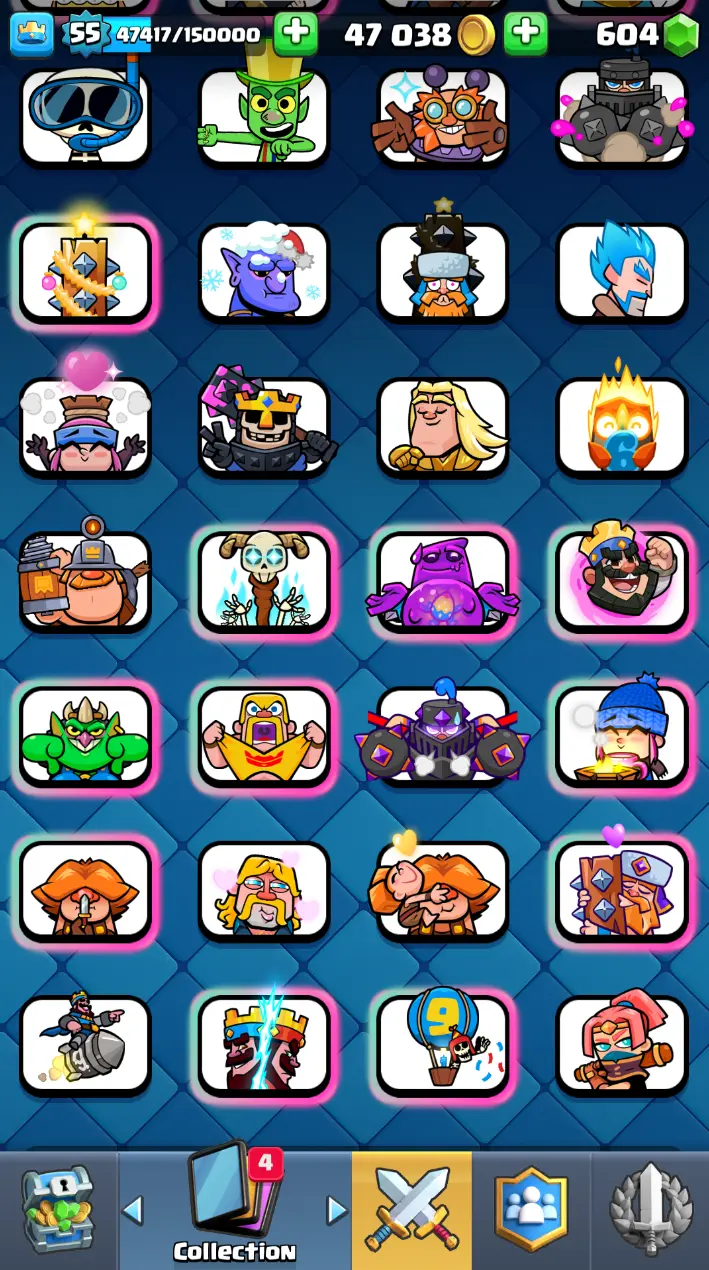Pick the blue-haired Ice Wizard emote
This screenshot has height=1270, width=709.
click(622, 271)
